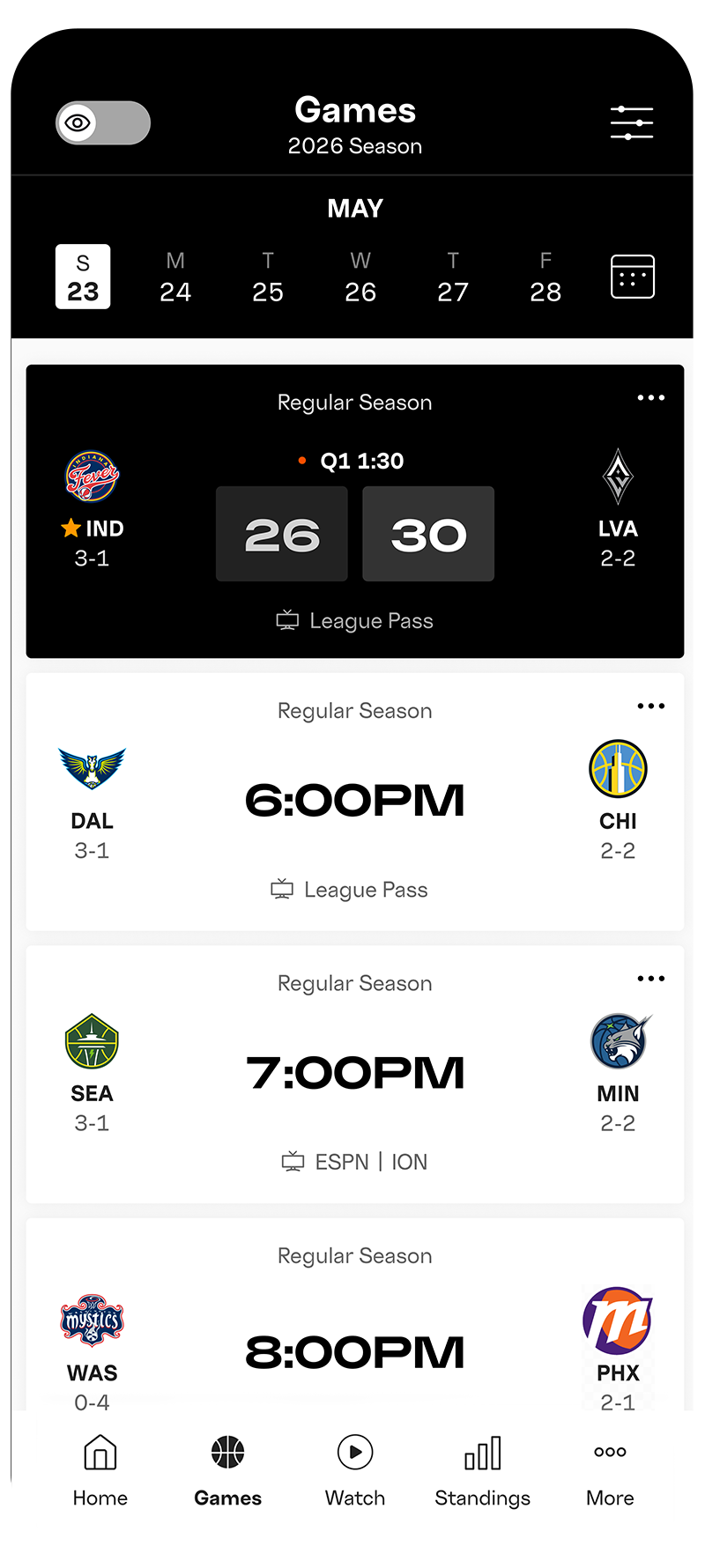Unfavorite the IND team star
This screenshot has height=1568, width=705.
pos(70,529)
